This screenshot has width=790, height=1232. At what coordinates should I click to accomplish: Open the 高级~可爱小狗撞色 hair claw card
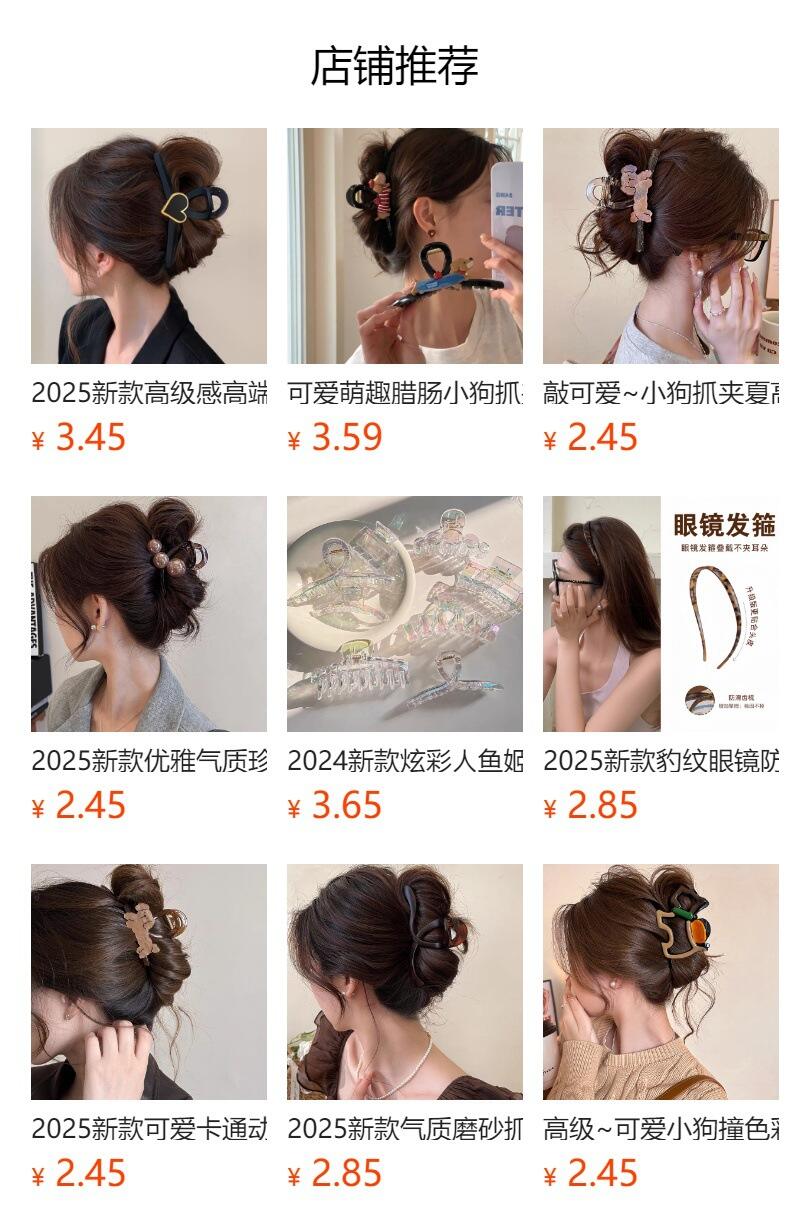coord(661,982)
